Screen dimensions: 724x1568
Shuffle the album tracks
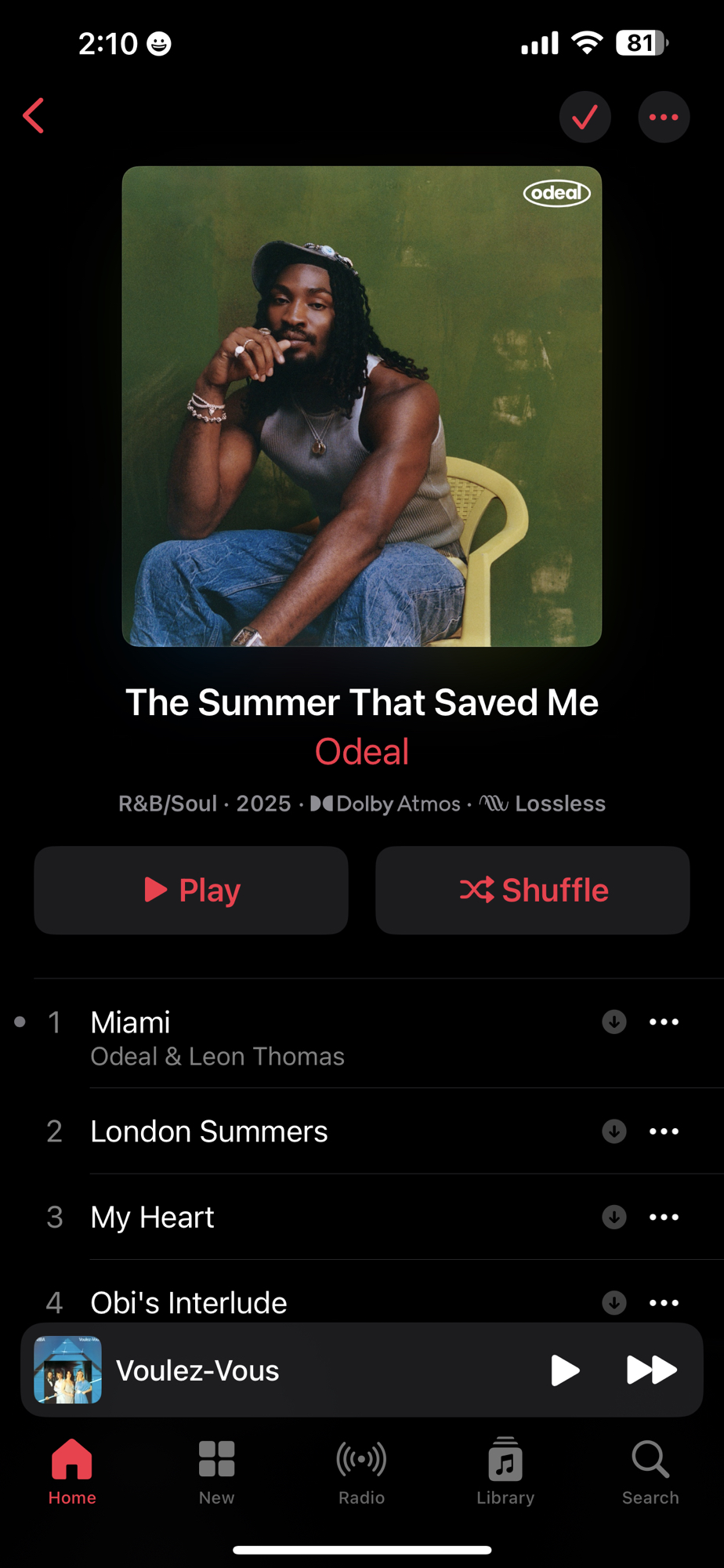tap(532, 890)
